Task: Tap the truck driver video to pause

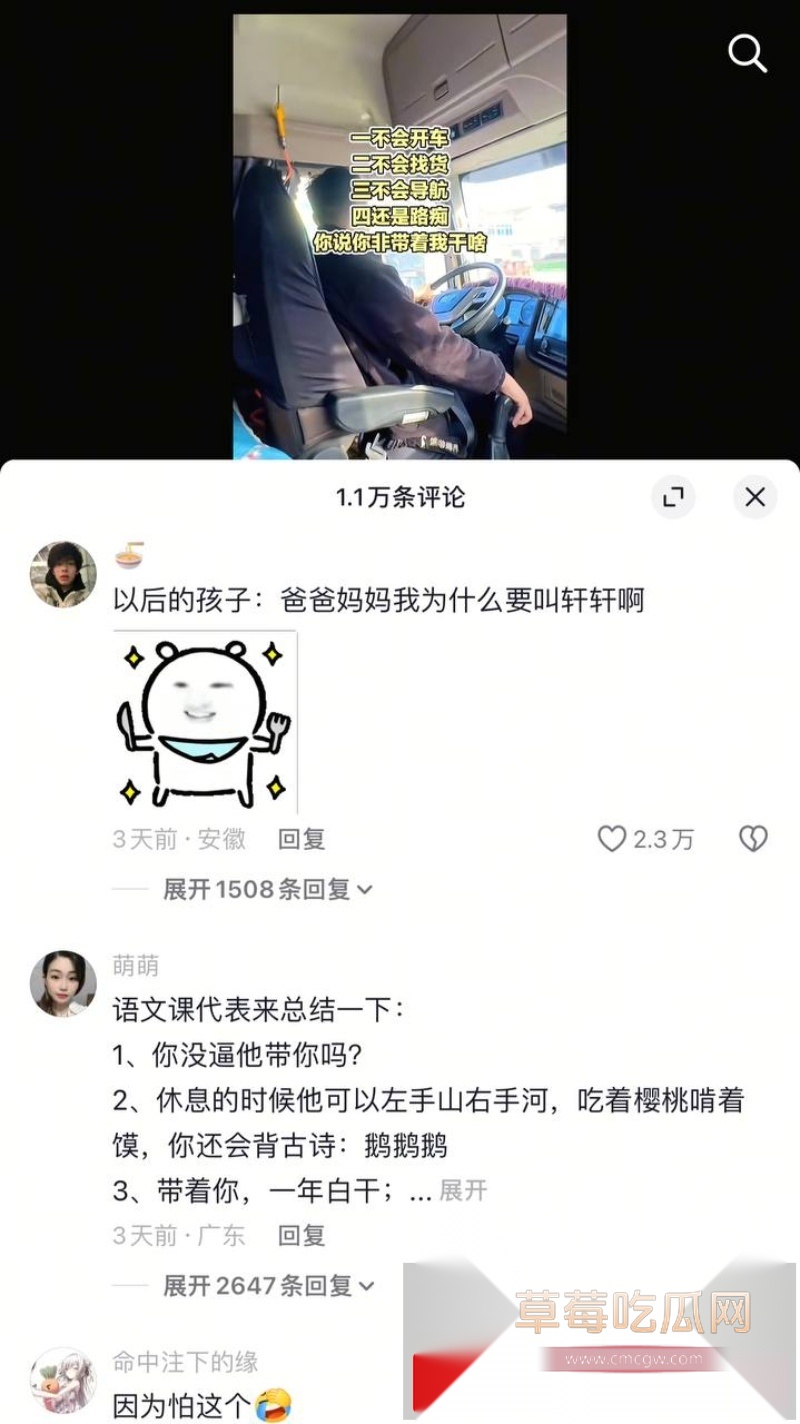Action: click(400, 230)
